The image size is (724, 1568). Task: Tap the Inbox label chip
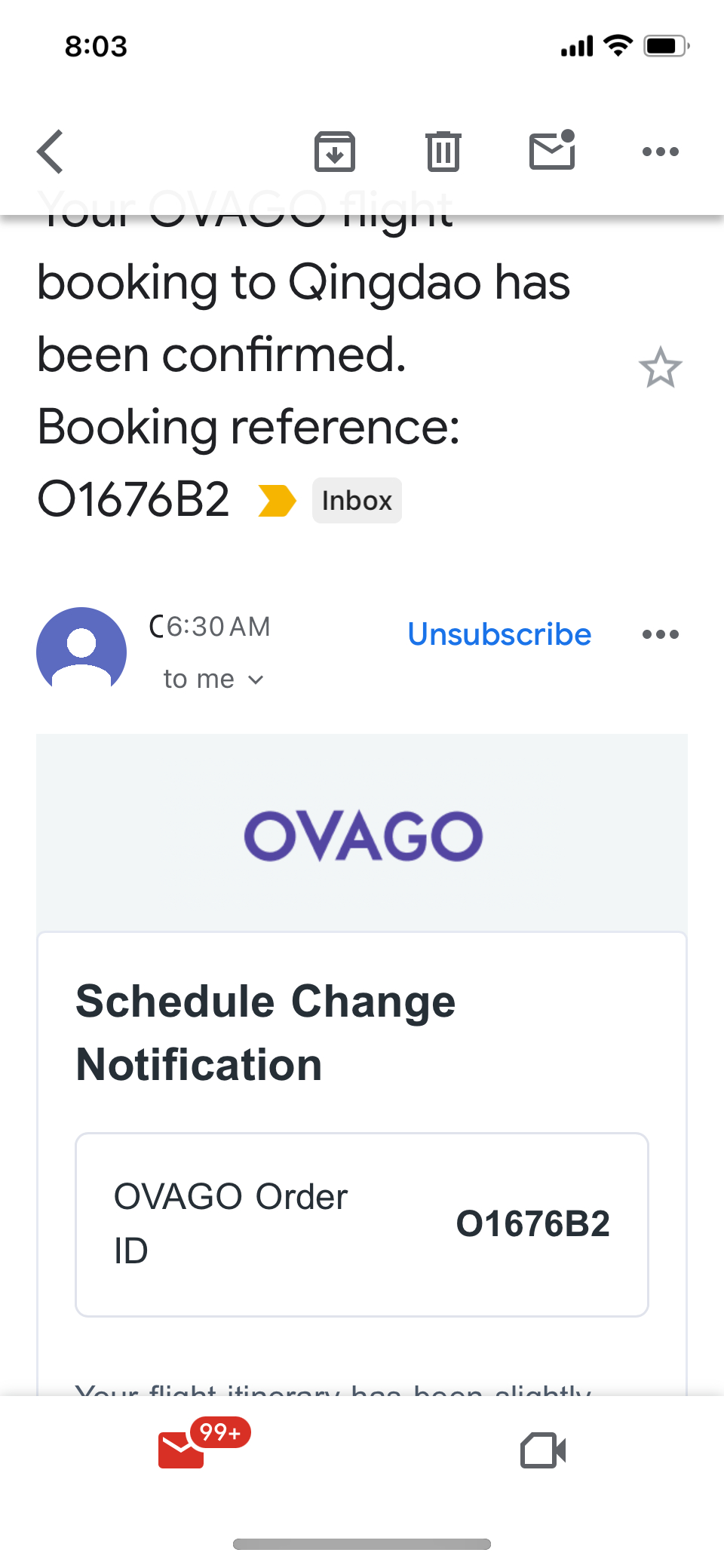357,500
